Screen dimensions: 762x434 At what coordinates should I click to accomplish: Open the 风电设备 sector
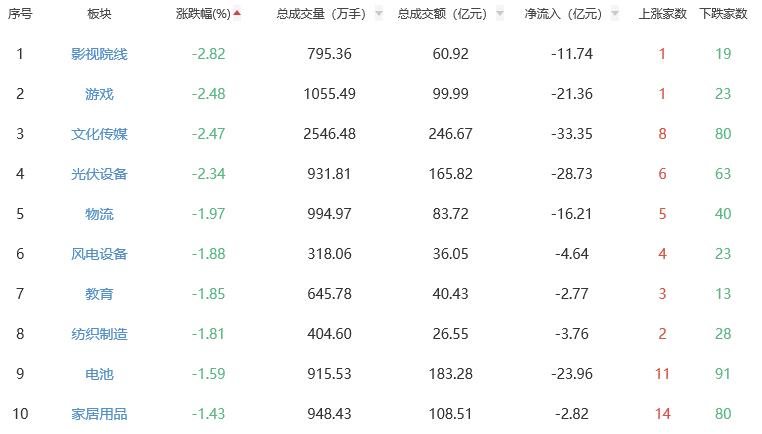pos(99,254)
